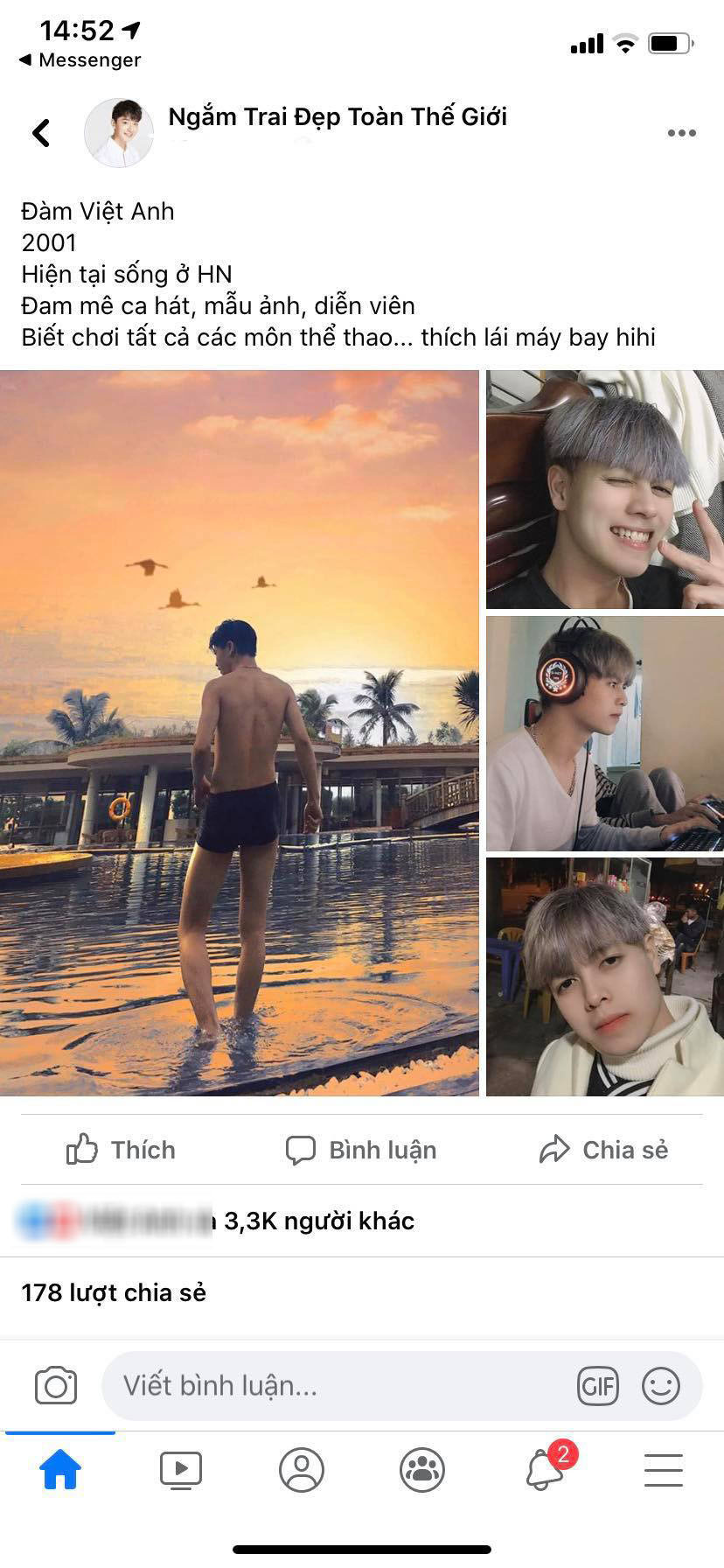Return to Messenger from the status bar

pos(80,59)
